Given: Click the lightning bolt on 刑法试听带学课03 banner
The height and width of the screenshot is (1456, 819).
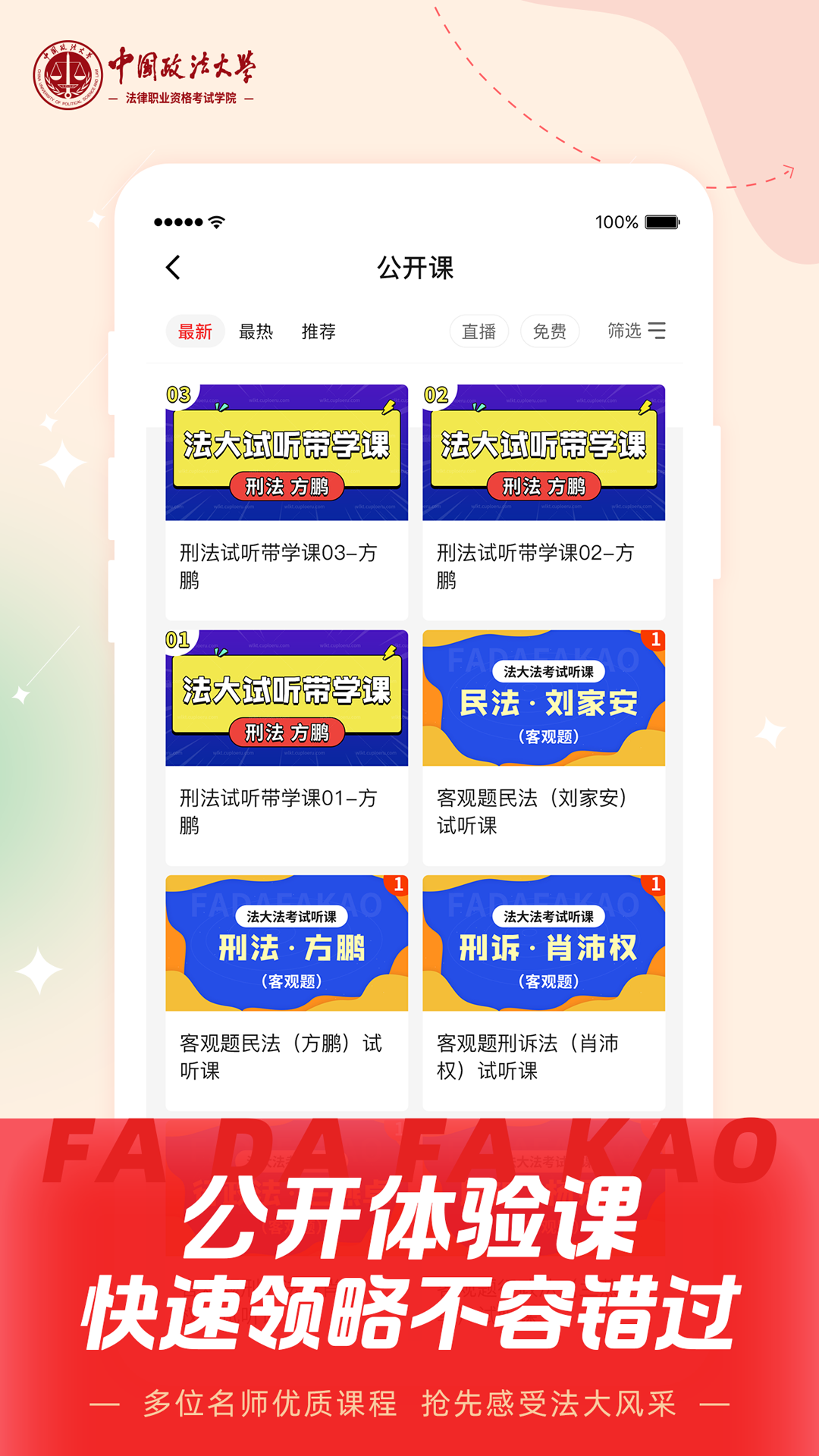Looking at the screenshot, I should click(x=390, y=406).
